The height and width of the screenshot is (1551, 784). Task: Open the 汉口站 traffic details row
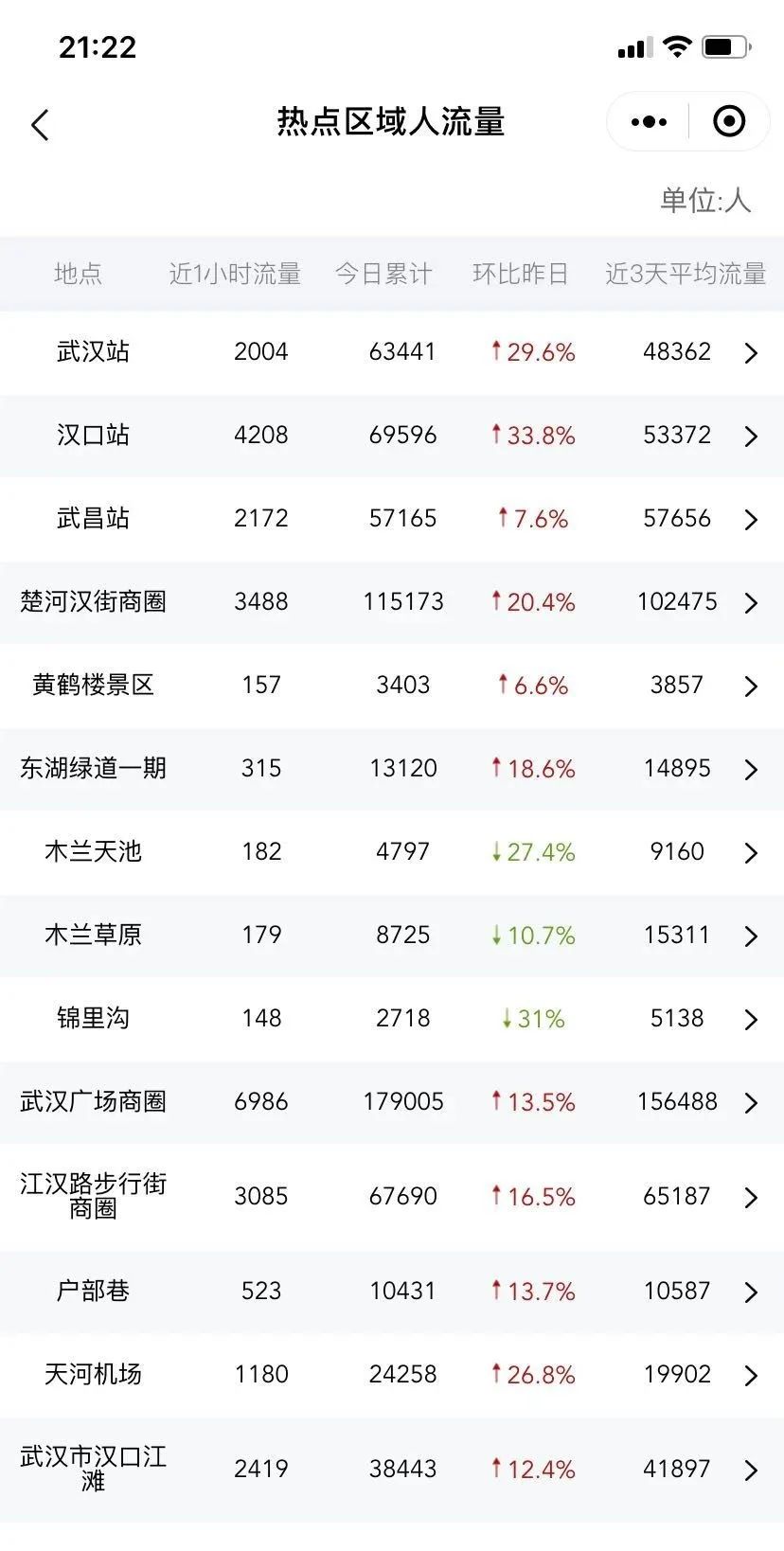click(x=392, y=436)
